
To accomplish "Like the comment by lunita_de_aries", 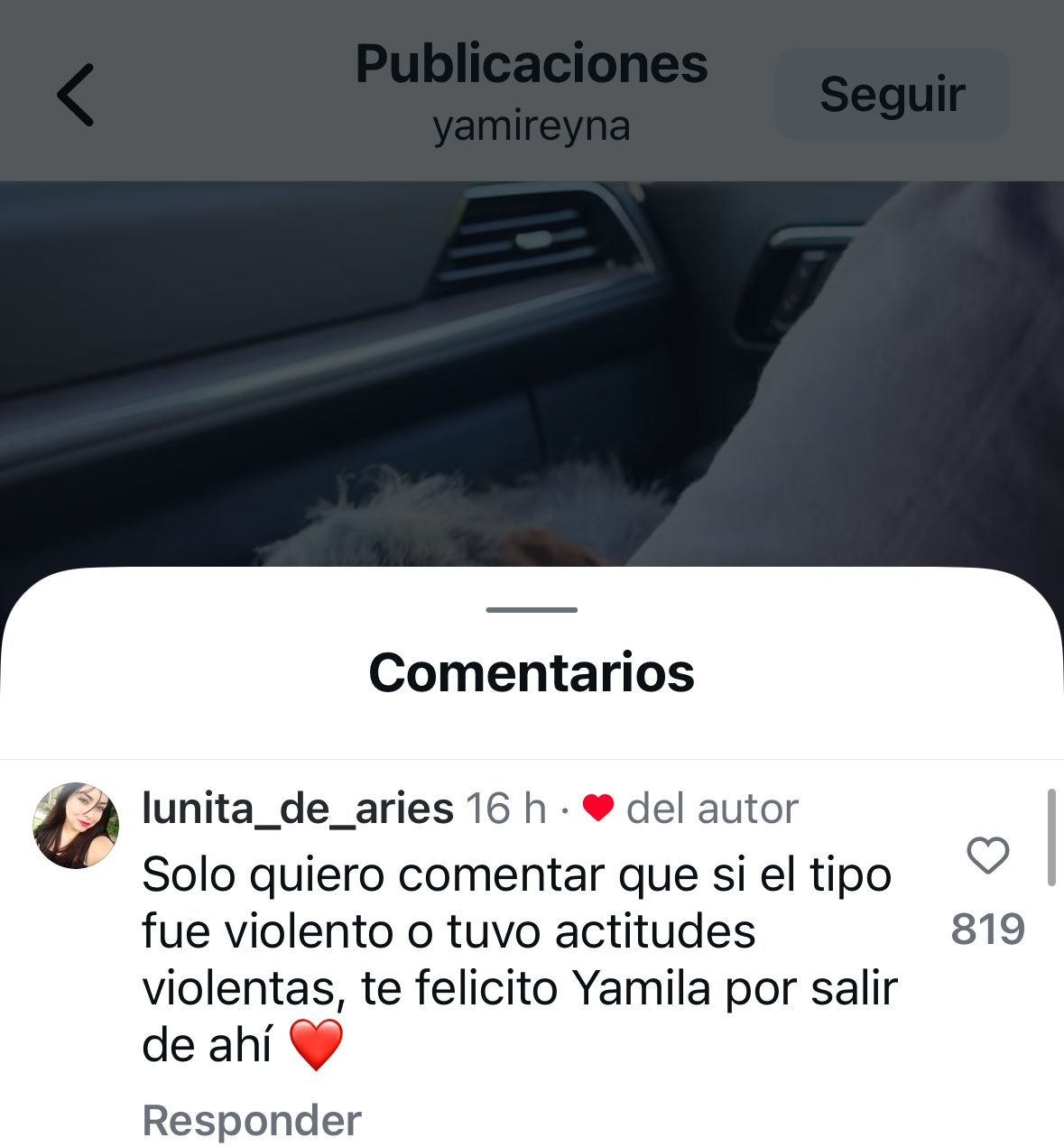I will coord(987,855).
